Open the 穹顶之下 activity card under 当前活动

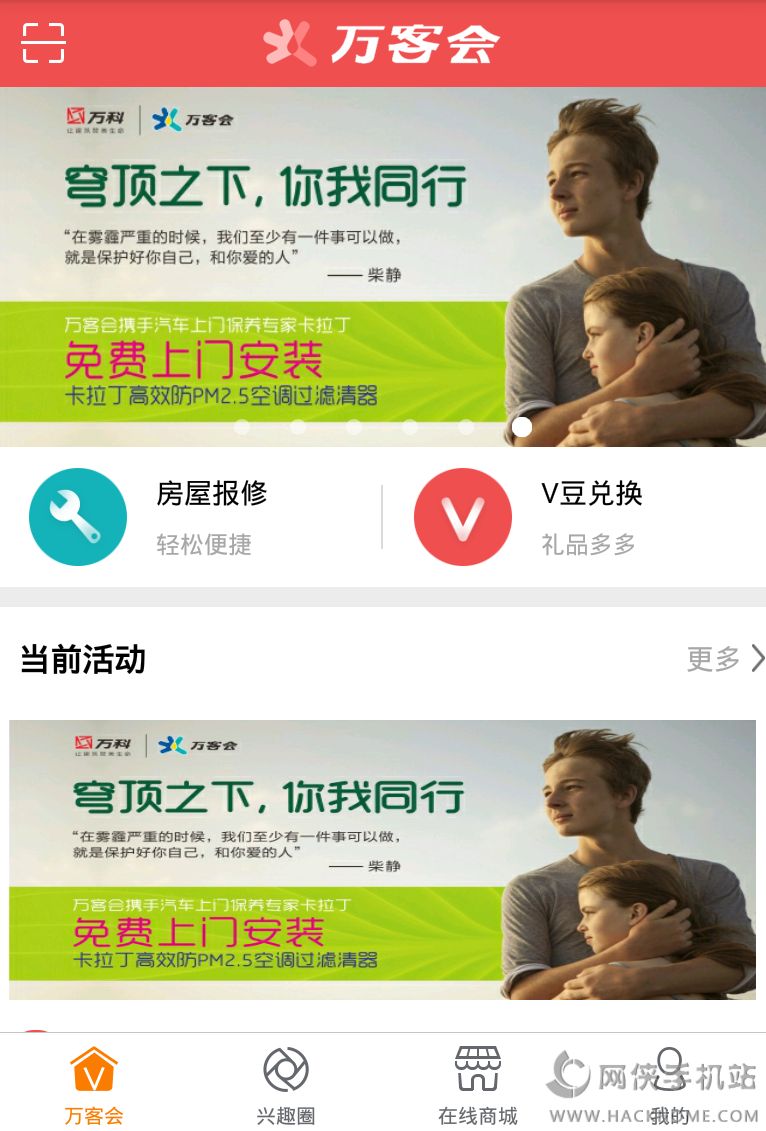coord(383,859)
